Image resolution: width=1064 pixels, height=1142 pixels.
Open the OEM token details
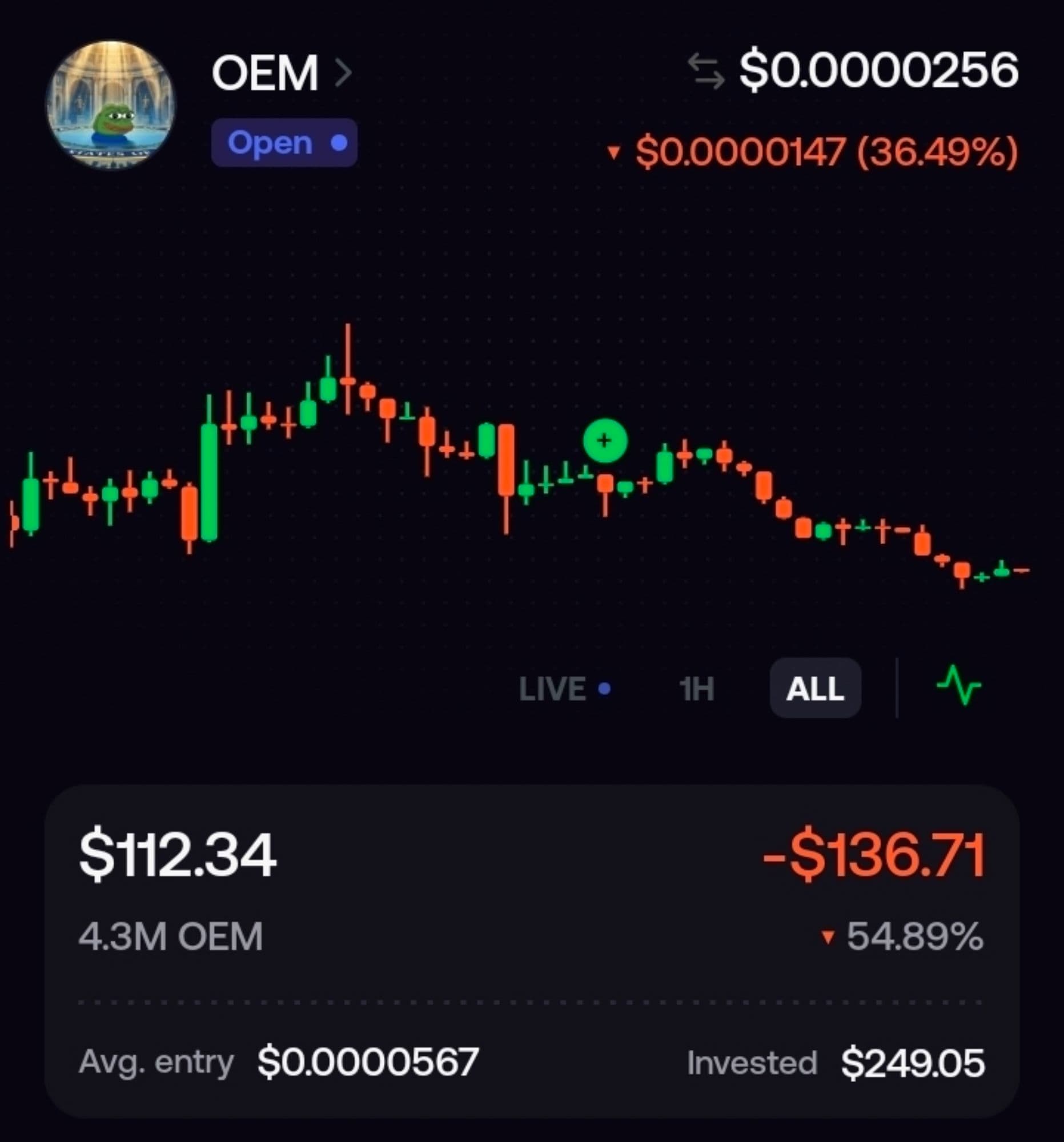282,73
